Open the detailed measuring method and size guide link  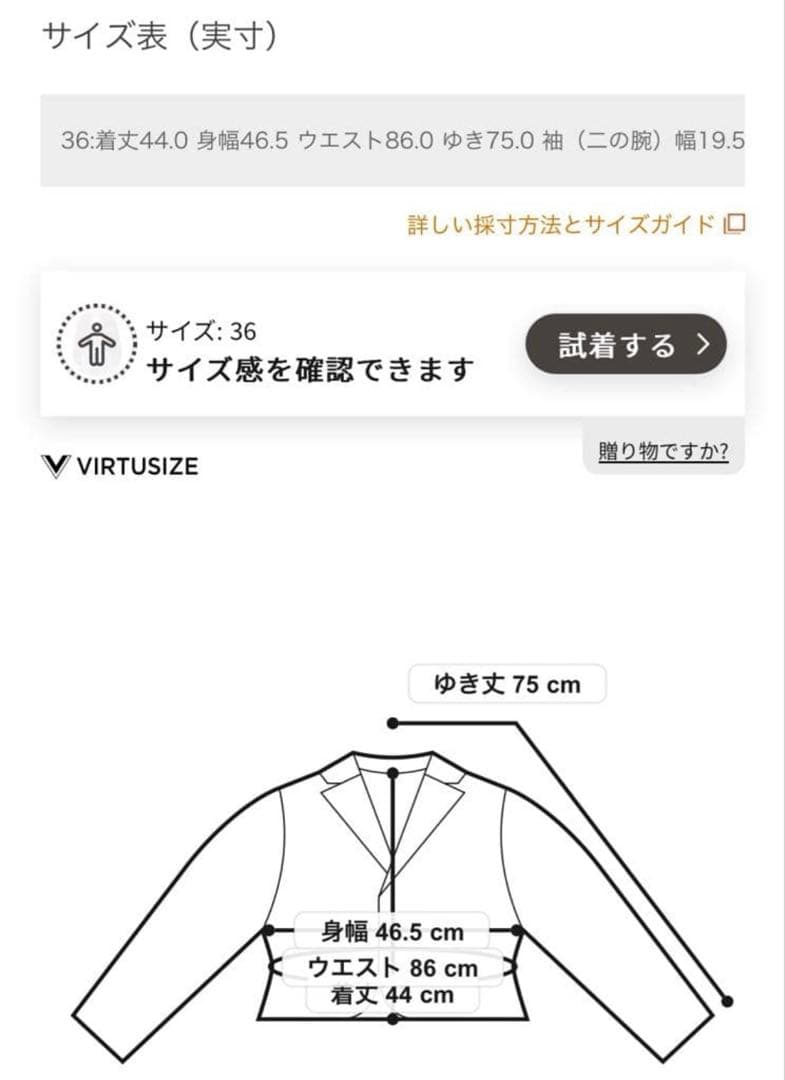tap(576, 224)
